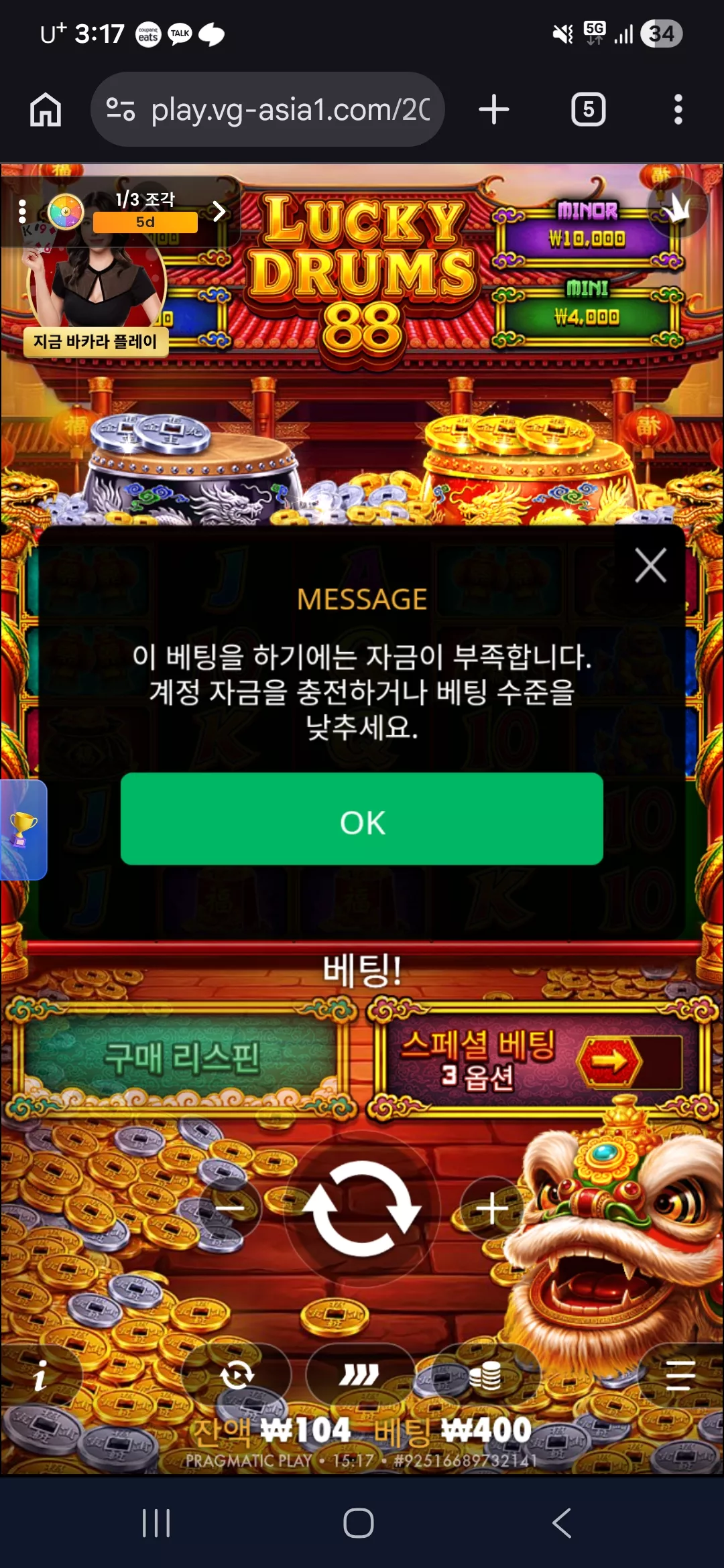Viewport: 724px width, 1568px height.
Task: Open the autoplay settings icon
Action: coord(237,1375)
